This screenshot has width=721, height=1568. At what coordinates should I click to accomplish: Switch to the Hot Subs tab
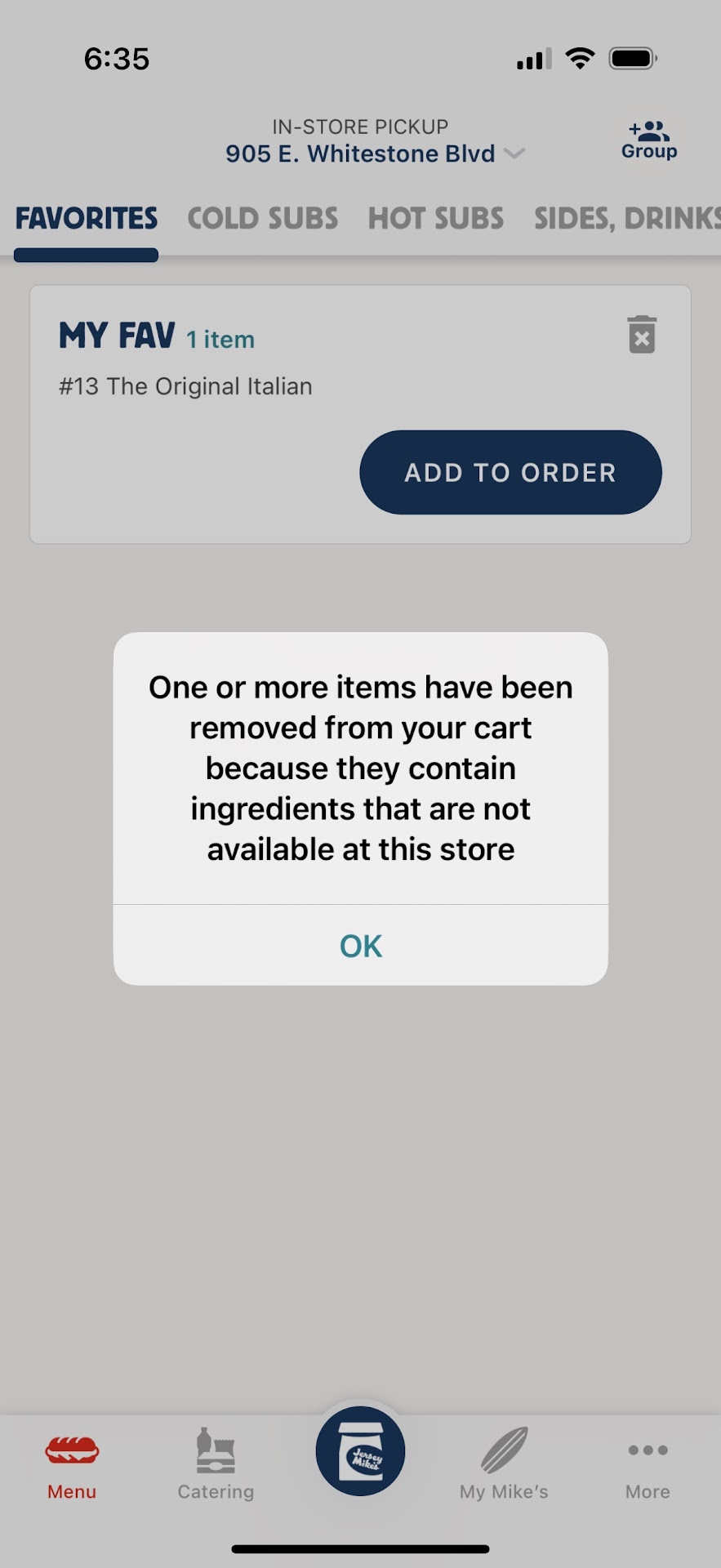tap(435, 219)
